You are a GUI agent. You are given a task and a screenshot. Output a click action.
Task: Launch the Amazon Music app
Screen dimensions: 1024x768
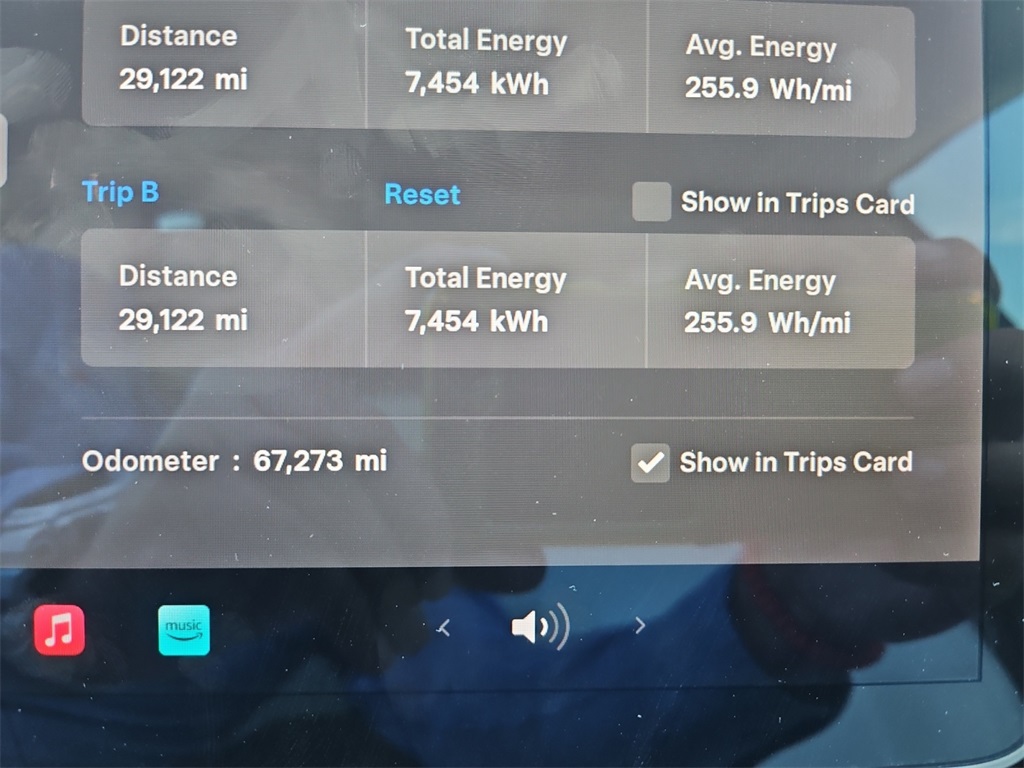click(x=184, y=630)
